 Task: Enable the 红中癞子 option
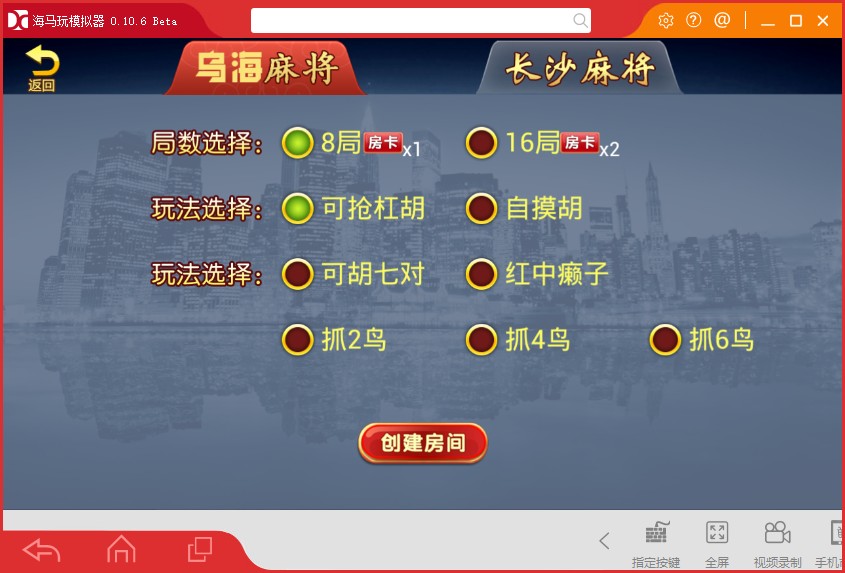coord(481,274)
